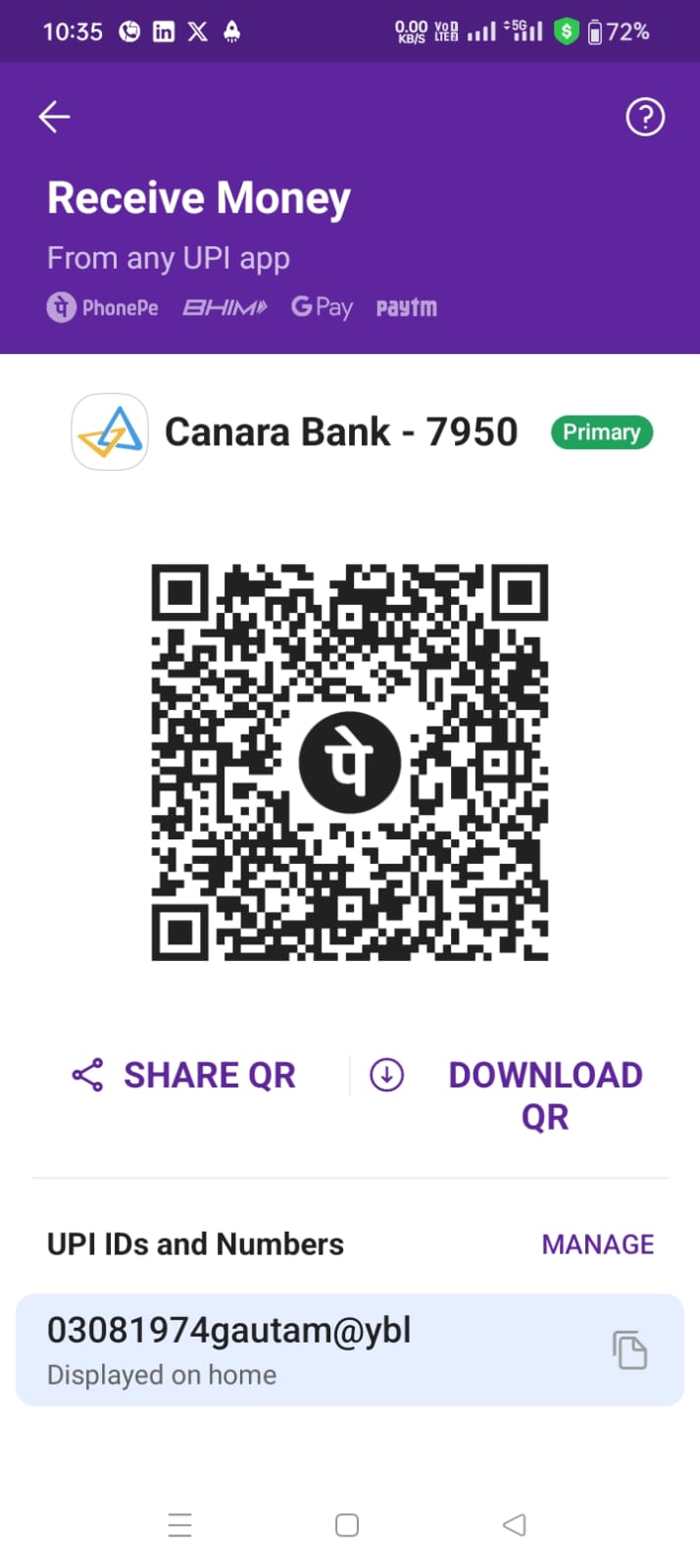Select the Canara Bank - 7950 account

coord(340,432)
